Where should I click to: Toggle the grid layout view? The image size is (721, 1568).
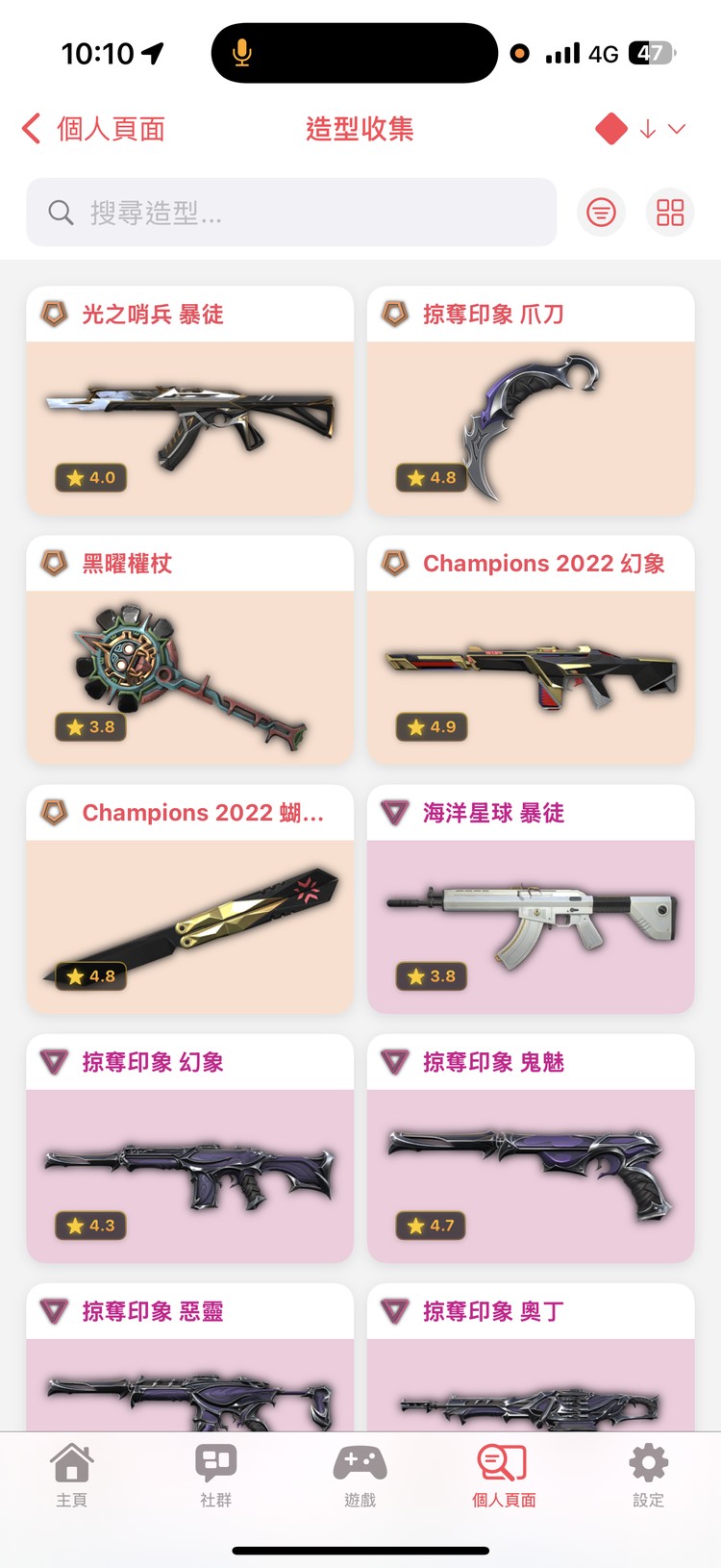coord(669,212)
